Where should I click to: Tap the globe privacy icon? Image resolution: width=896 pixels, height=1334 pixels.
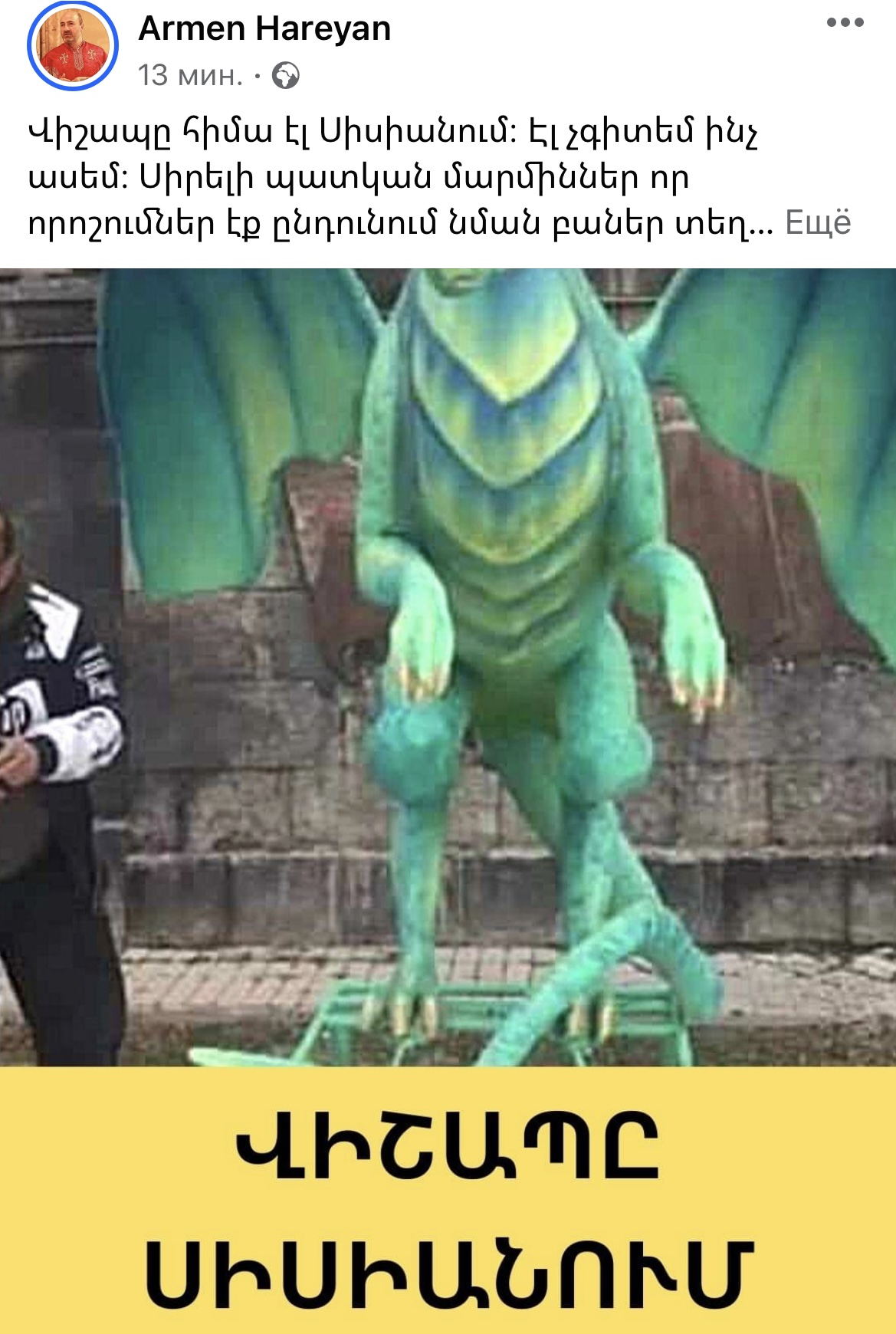pyautogui.click(x=286, y=76)
